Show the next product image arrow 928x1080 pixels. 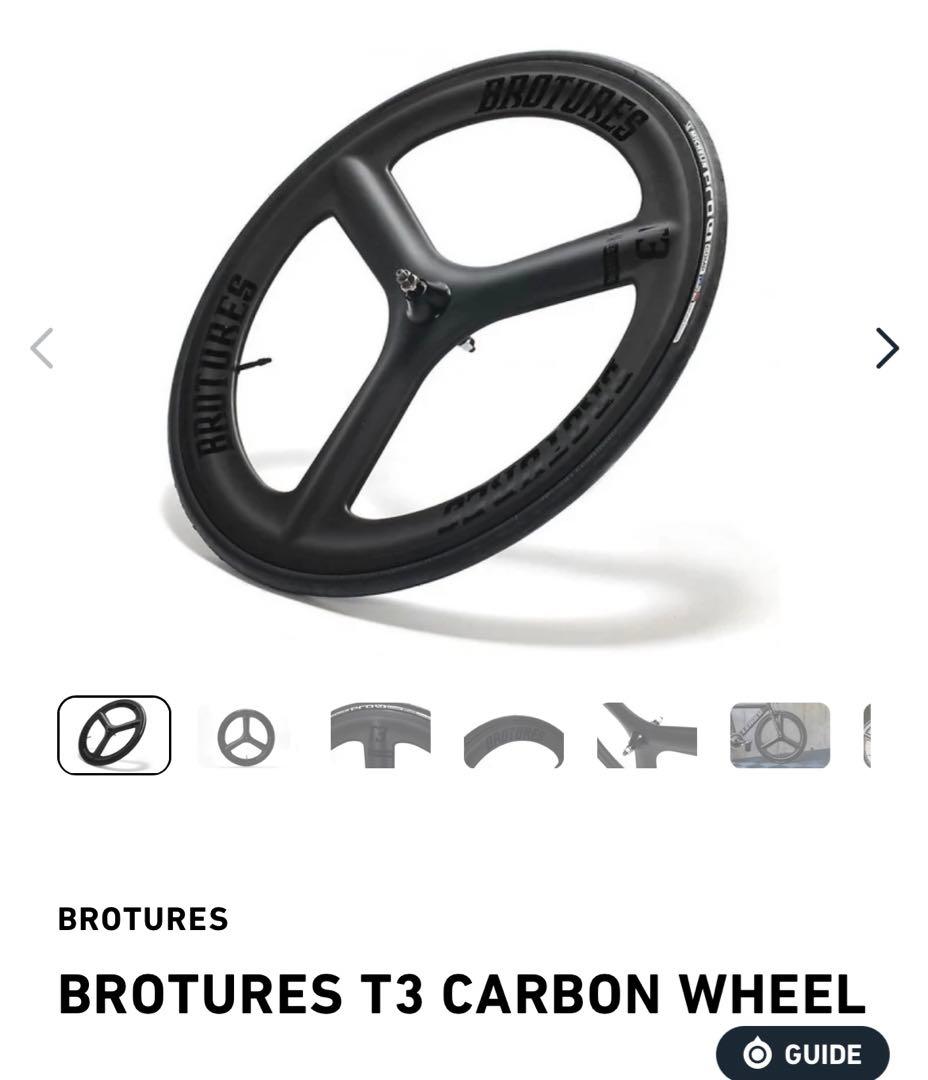[886, 348]
